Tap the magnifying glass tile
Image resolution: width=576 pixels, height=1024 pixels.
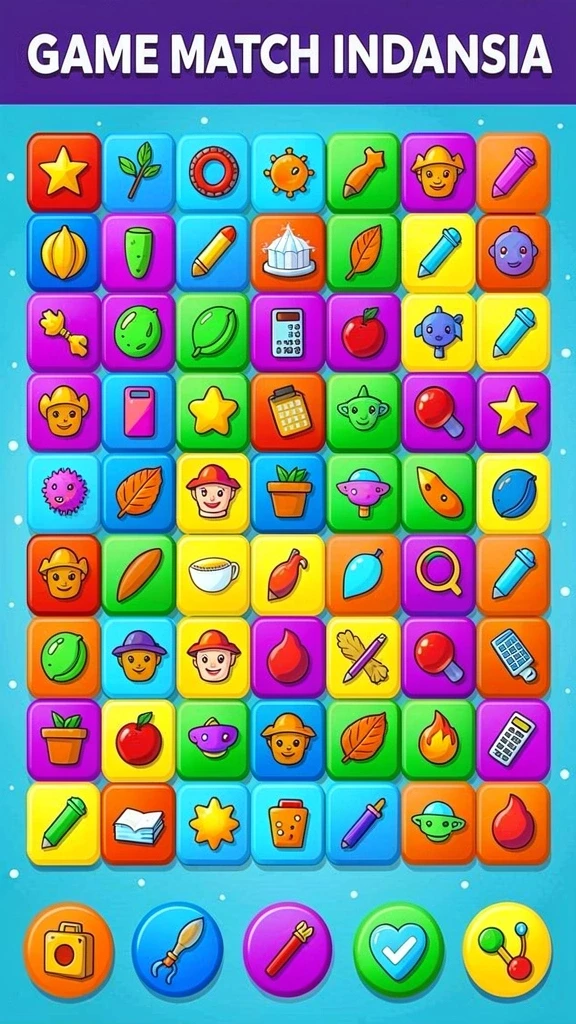click(438, 575)
